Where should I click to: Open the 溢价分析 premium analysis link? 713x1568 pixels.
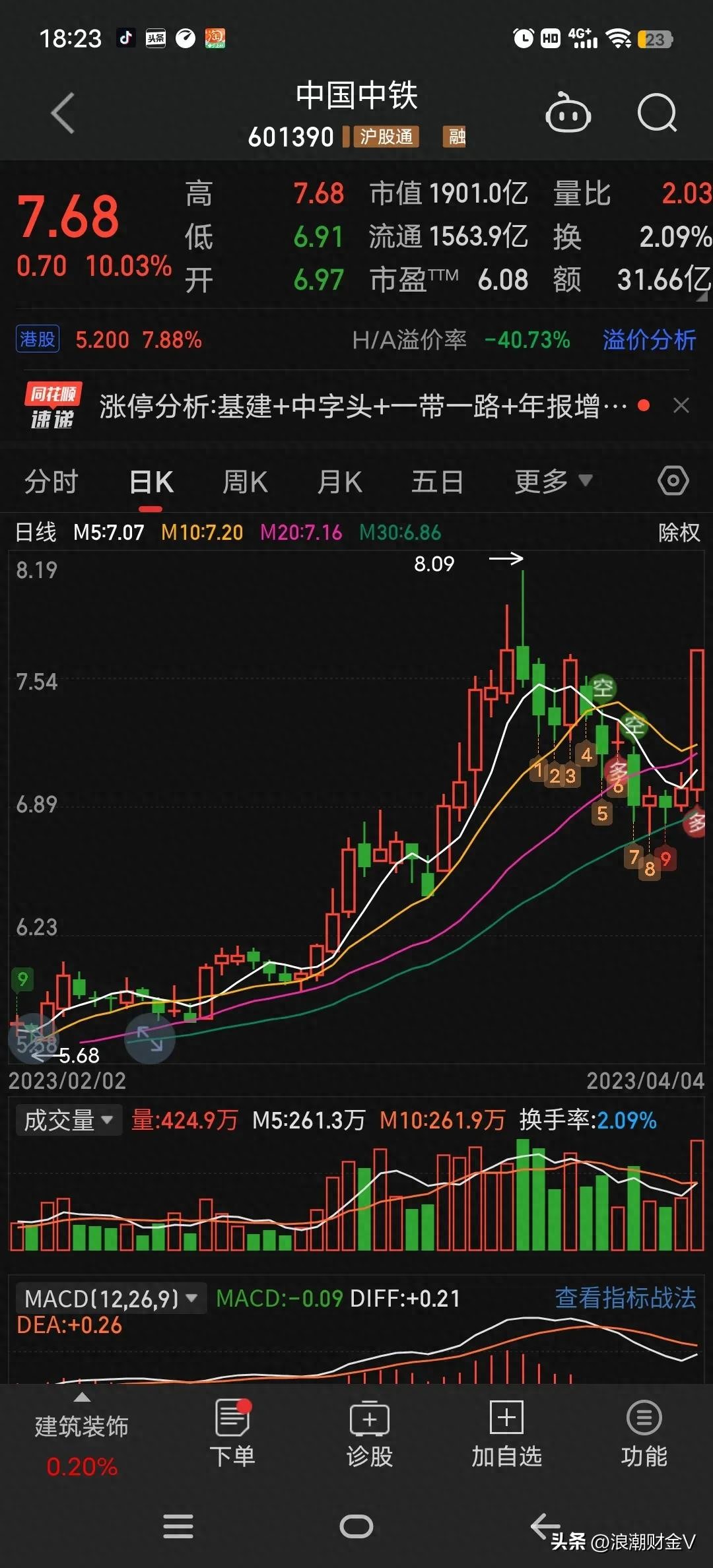(648, 339)
